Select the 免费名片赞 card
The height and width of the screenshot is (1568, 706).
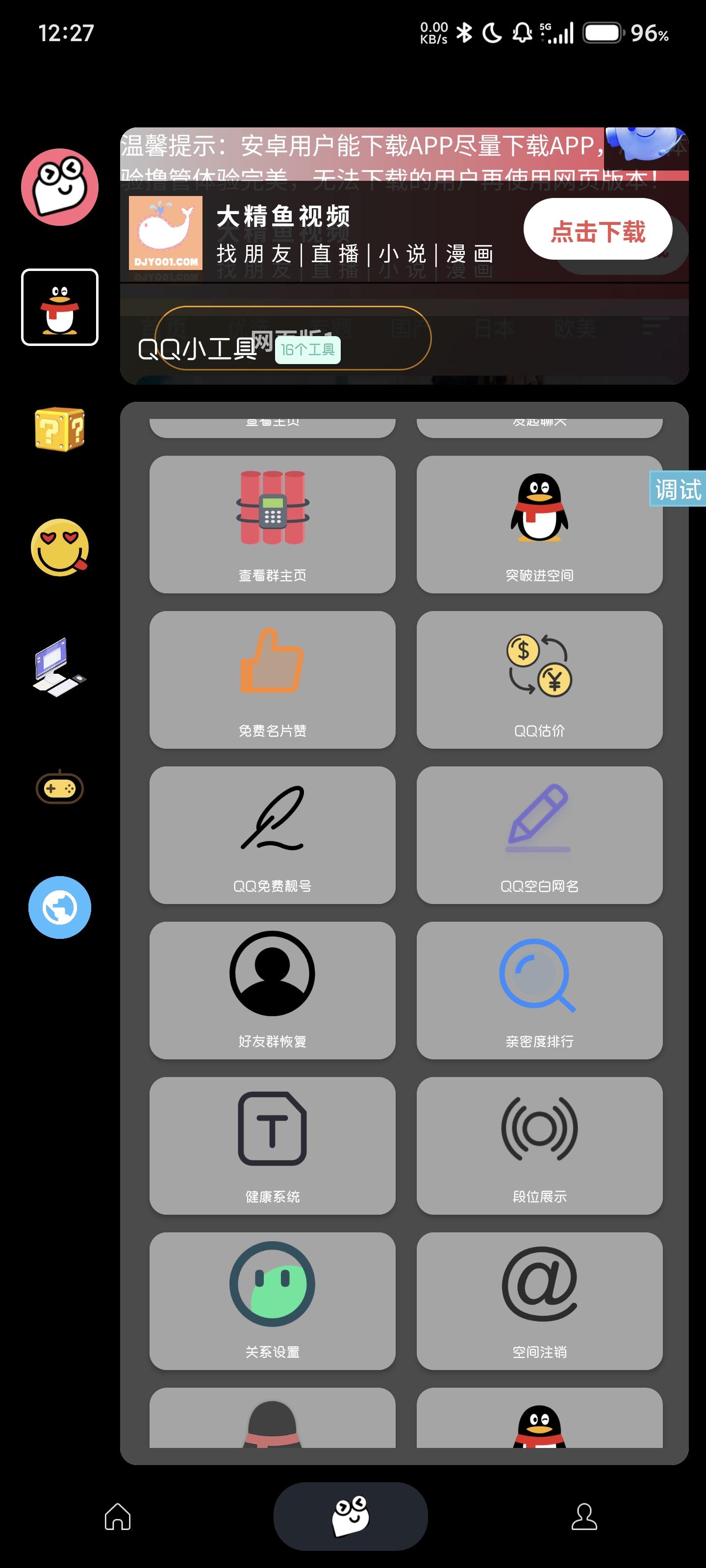click(x=272, y=679)
